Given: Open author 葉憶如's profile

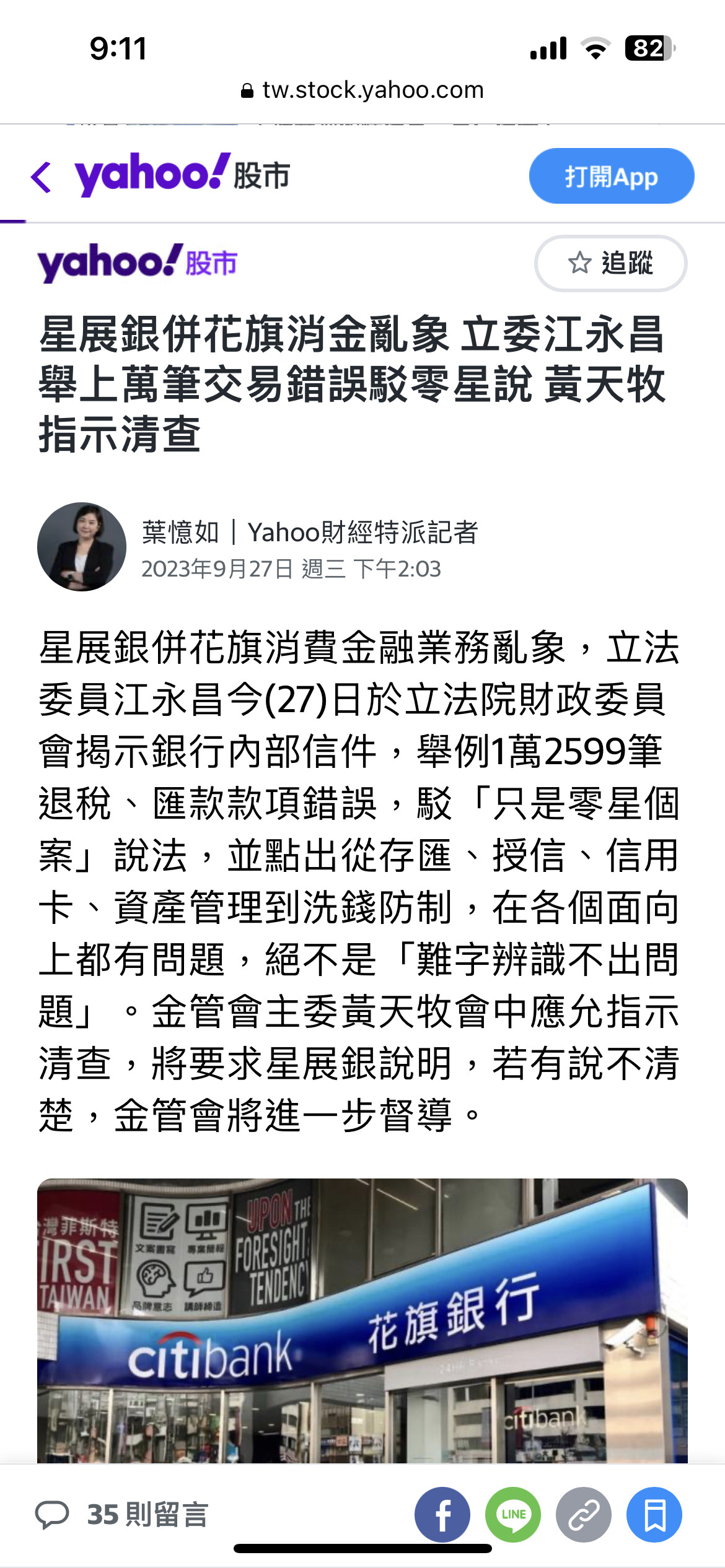Looking at the screenshot, I should click(x=180, y=533).
